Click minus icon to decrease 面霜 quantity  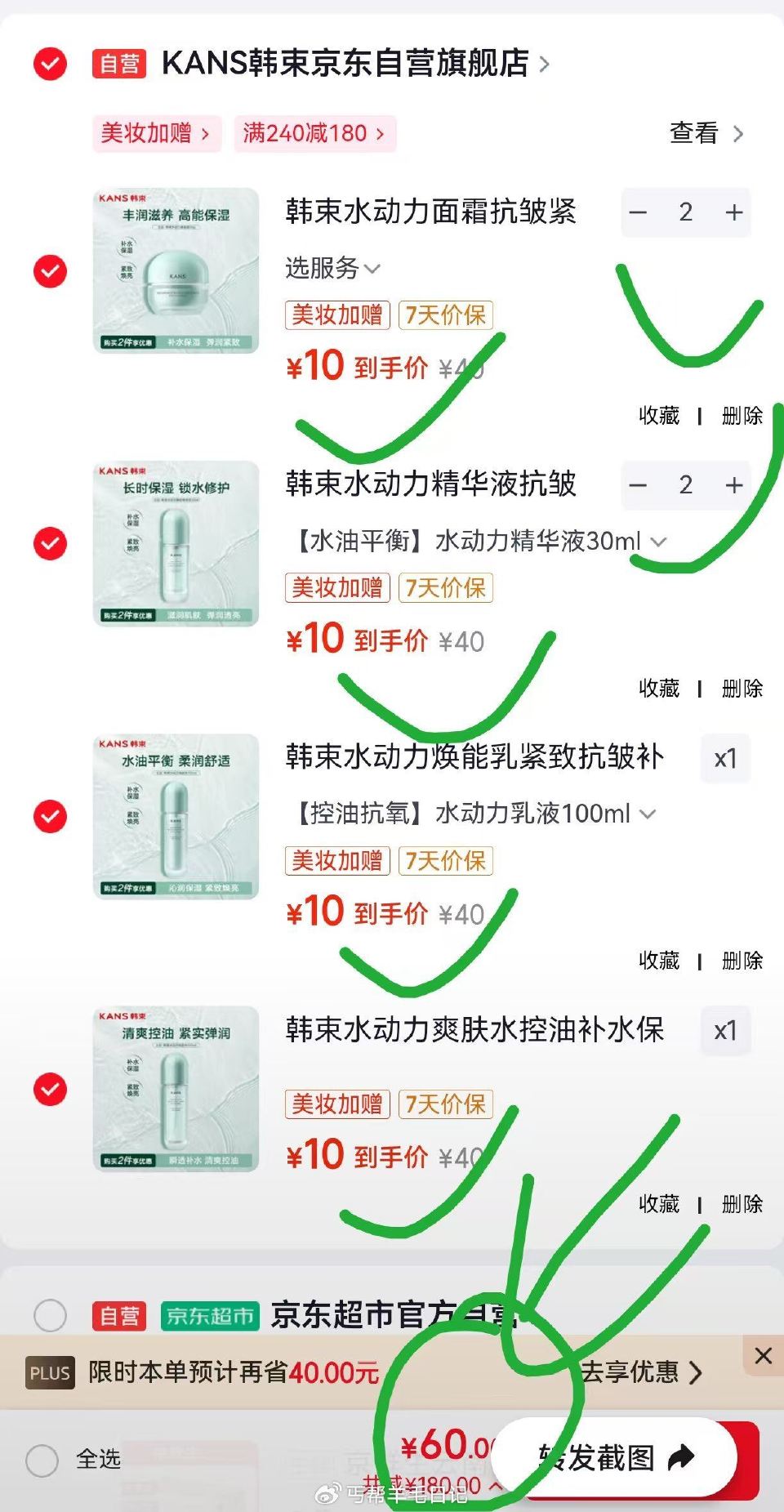pyautogui.click(x=638, y=212)
